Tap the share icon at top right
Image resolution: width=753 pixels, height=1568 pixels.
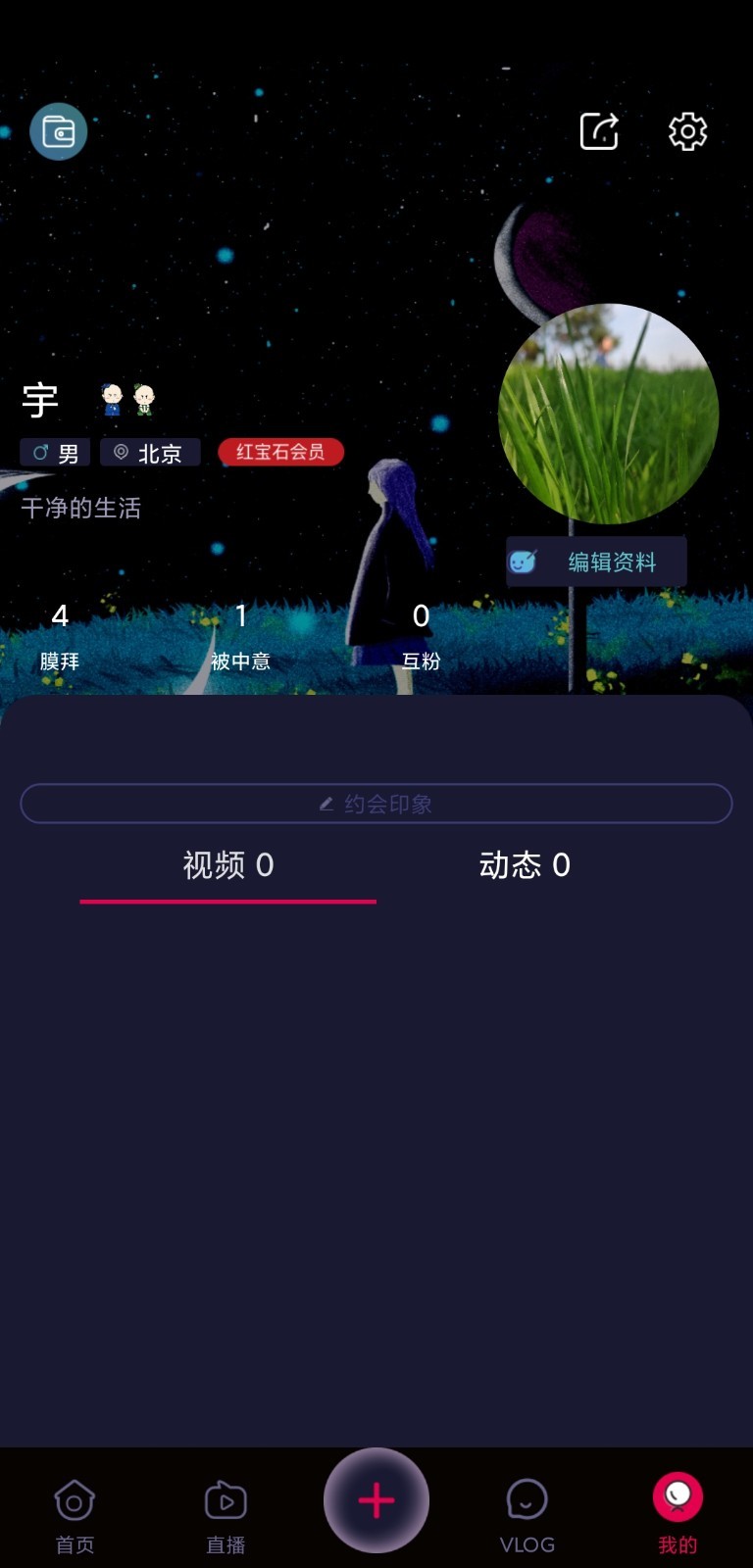click(x=599, y=131)
